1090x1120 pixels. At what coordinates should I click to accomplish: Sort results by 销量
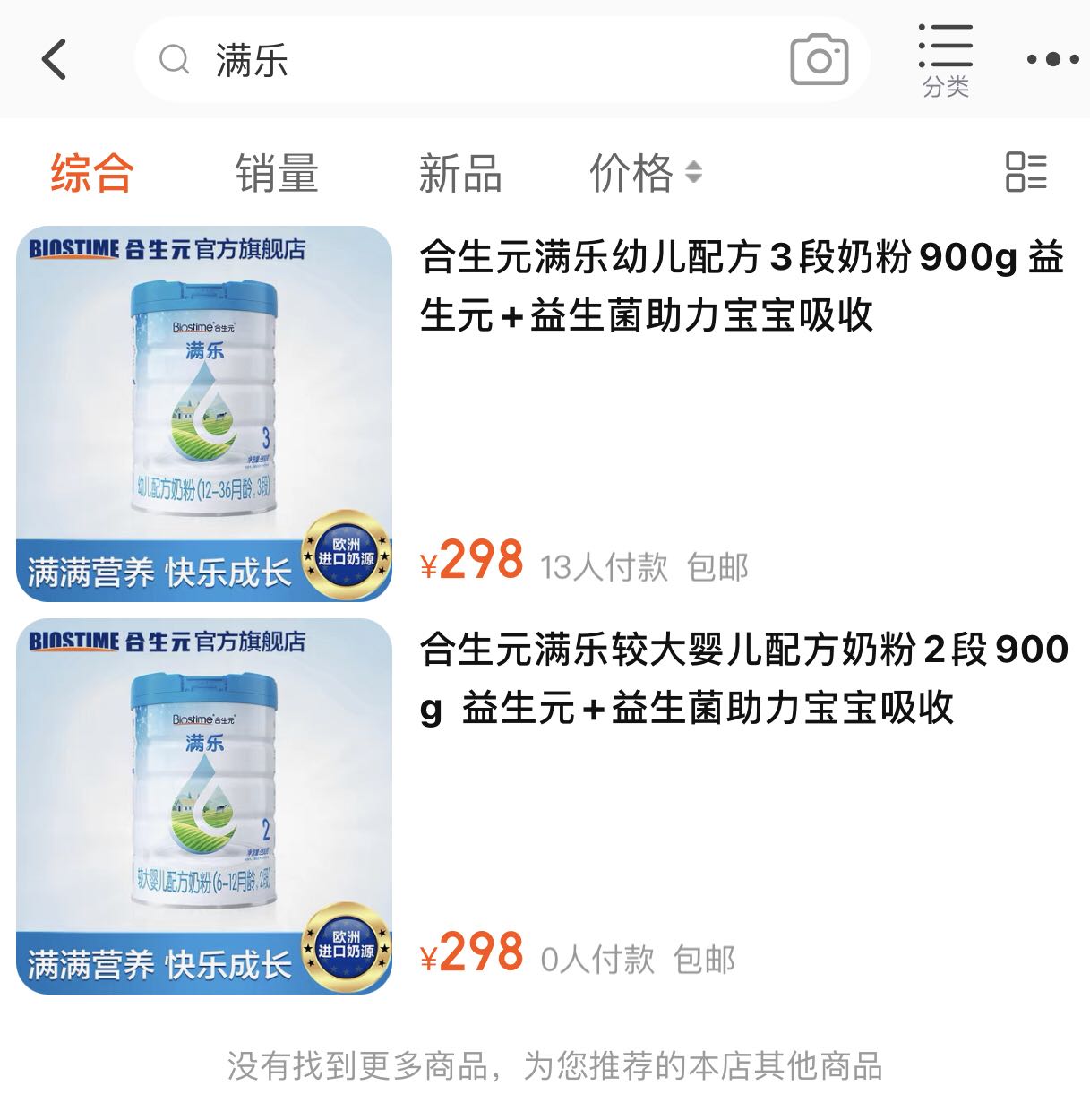click(x=277, y=172)
